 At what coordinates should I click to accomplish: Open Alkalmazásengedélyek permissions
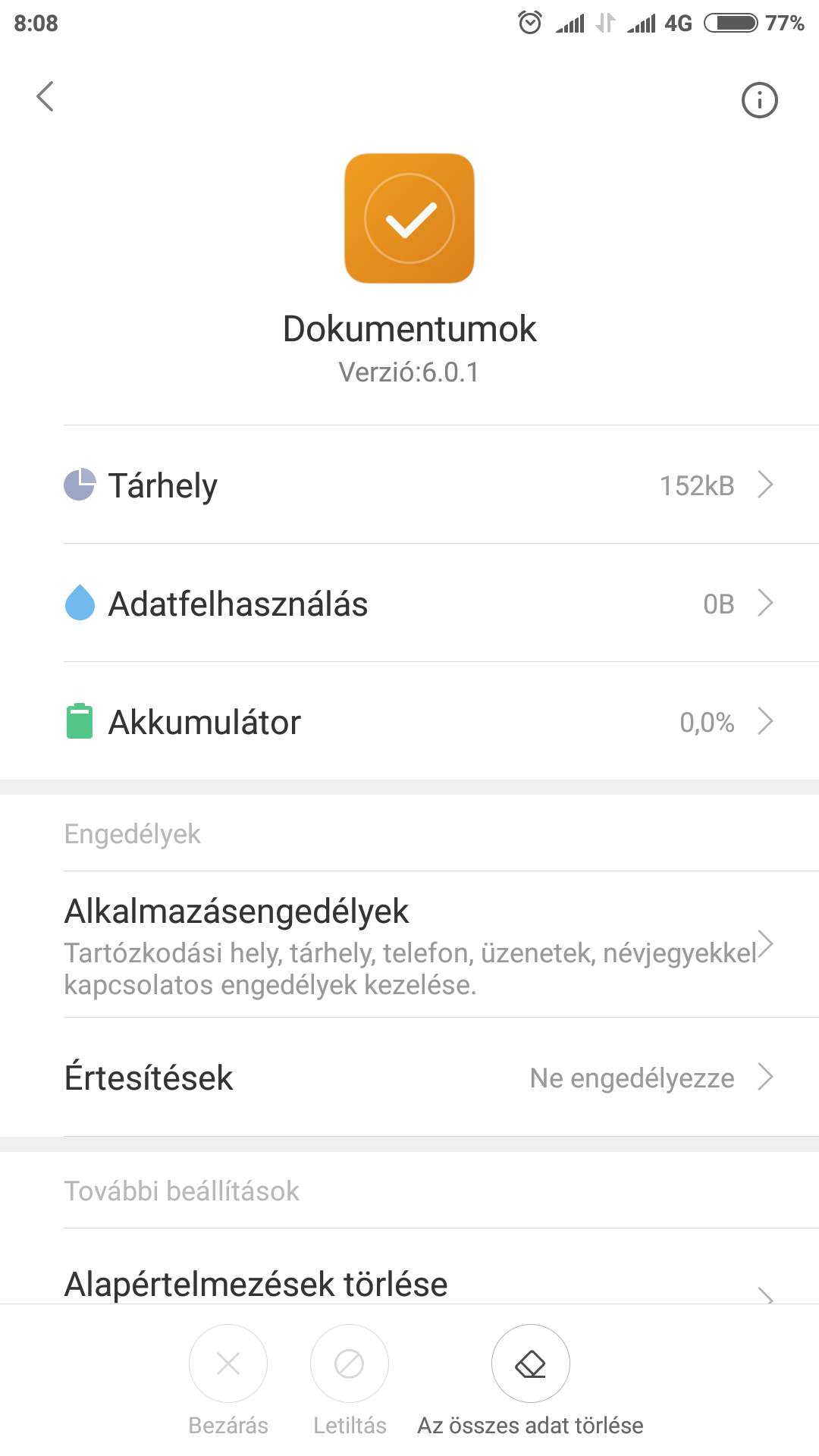tap(409, 945)
